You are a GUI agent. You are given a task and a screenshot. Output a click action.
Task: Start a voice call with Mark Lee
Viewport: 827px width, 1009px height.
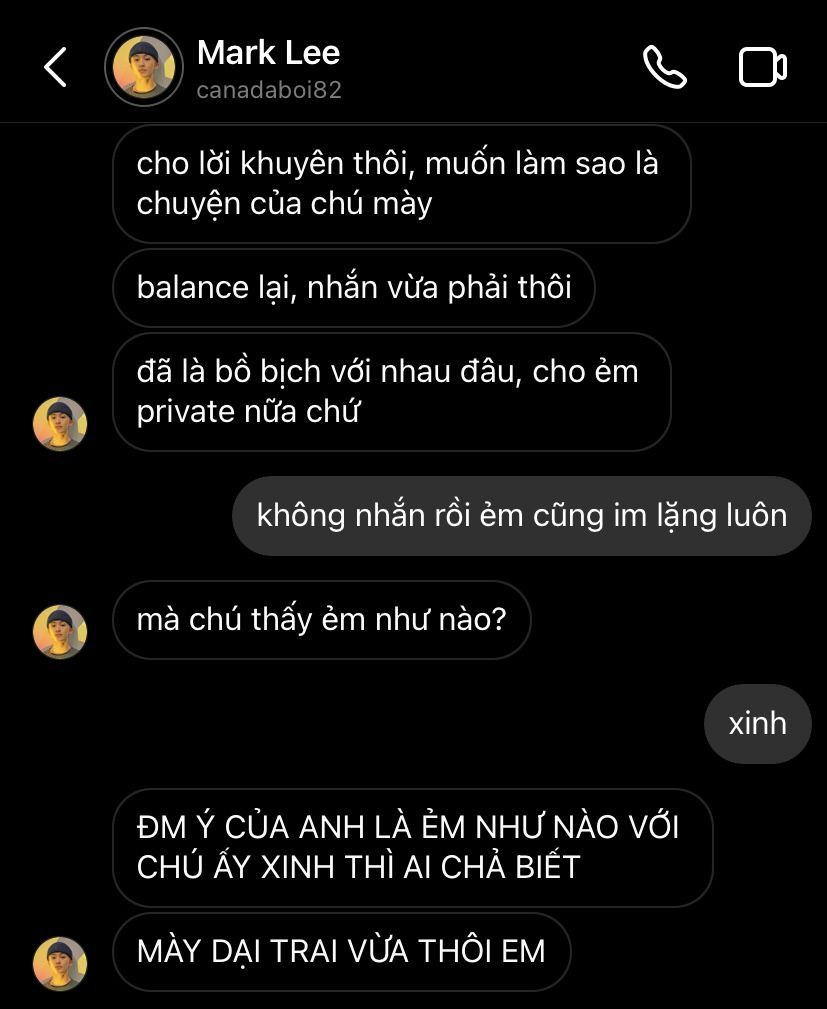[664, 68]
